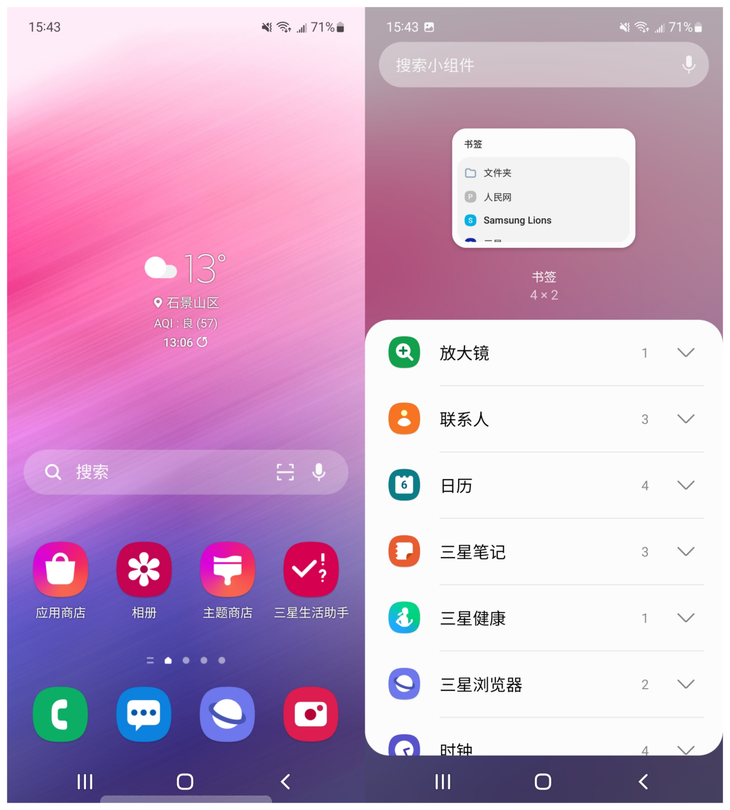Open the green Phone dialer app
The image size is (730, 810).
click(60, 714)
